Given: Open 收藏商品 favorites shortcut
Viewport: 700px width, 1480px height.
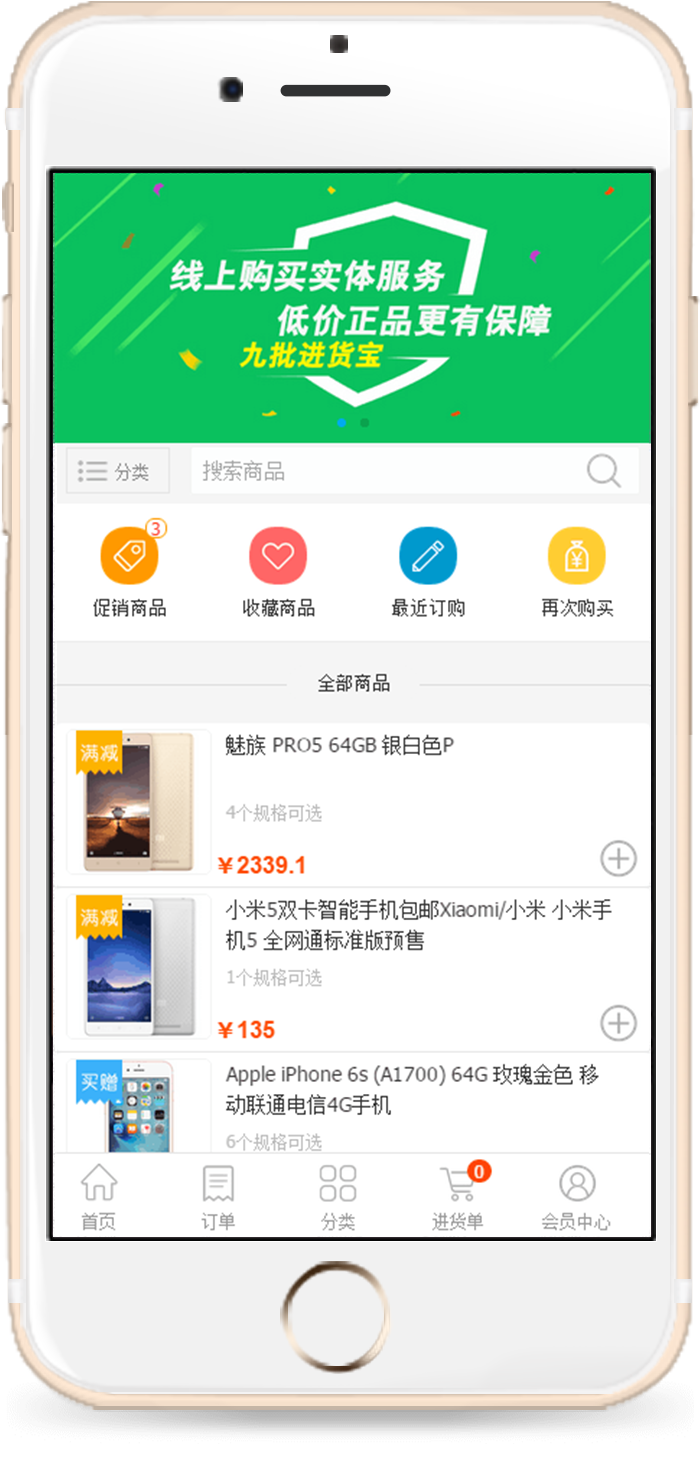Looking at the screenshot, I should (278, 571).
